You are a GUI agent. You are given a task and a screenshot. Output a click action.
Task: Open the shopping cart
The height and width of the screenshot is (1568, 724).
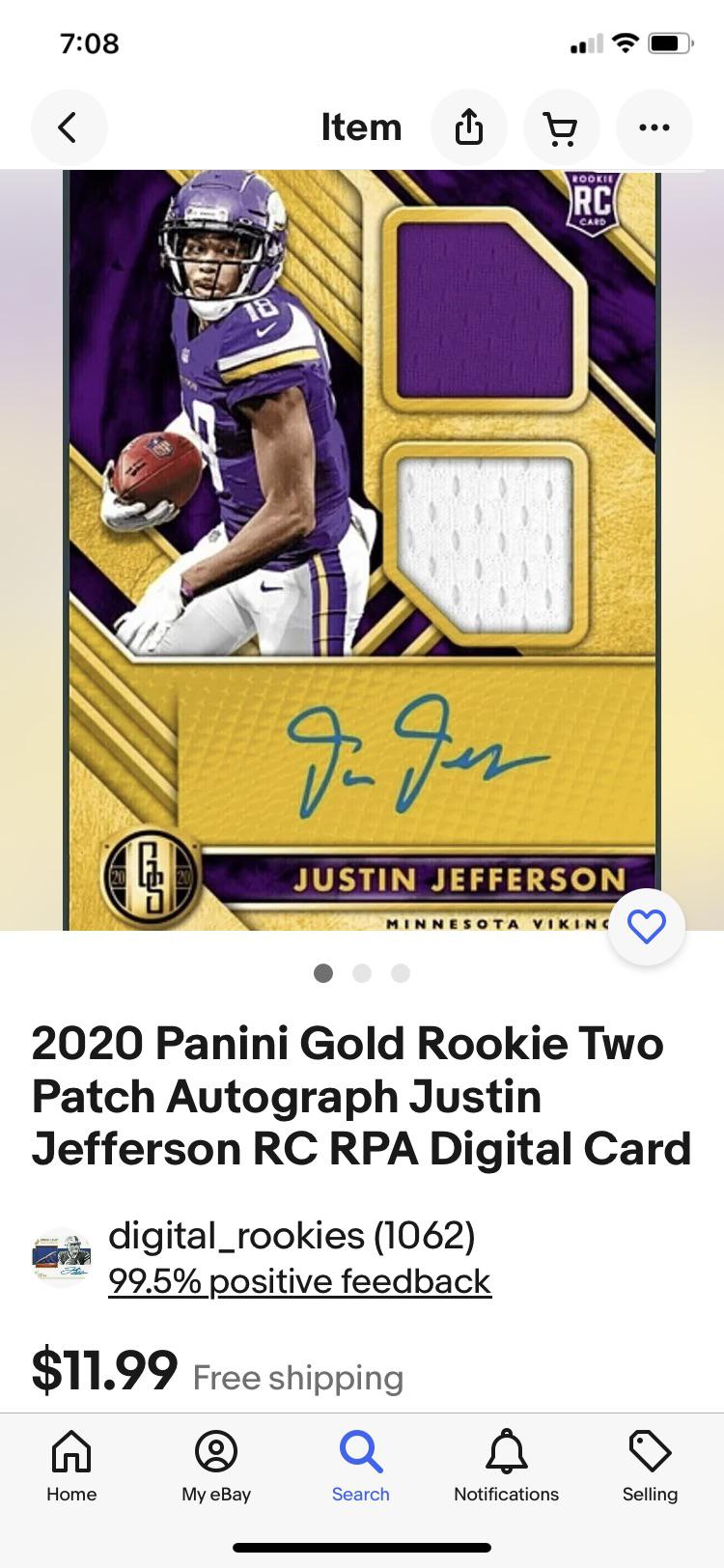[x=562, y=126]
